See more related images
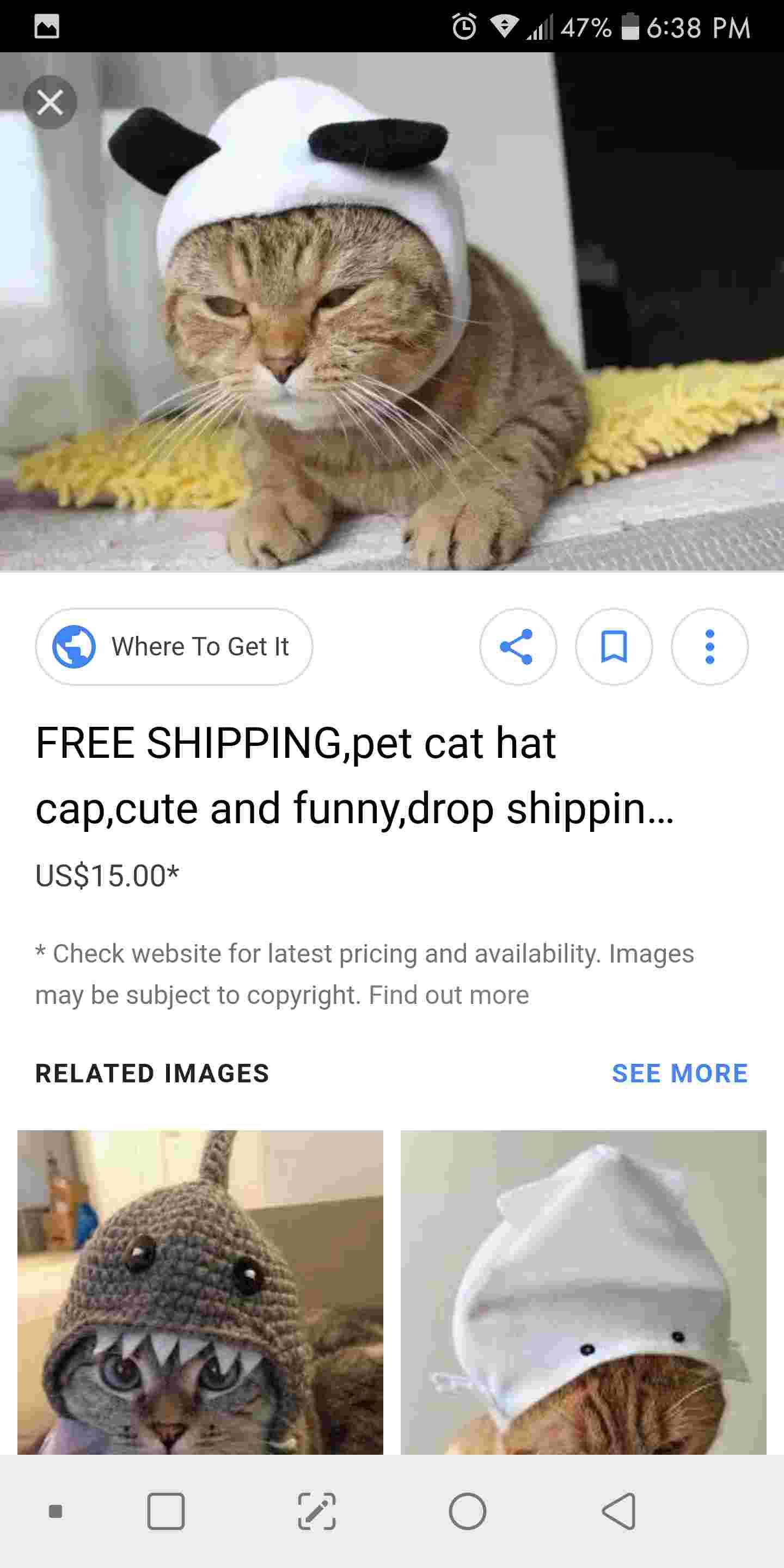784x1568 pixels. [x=679, y=1073]
